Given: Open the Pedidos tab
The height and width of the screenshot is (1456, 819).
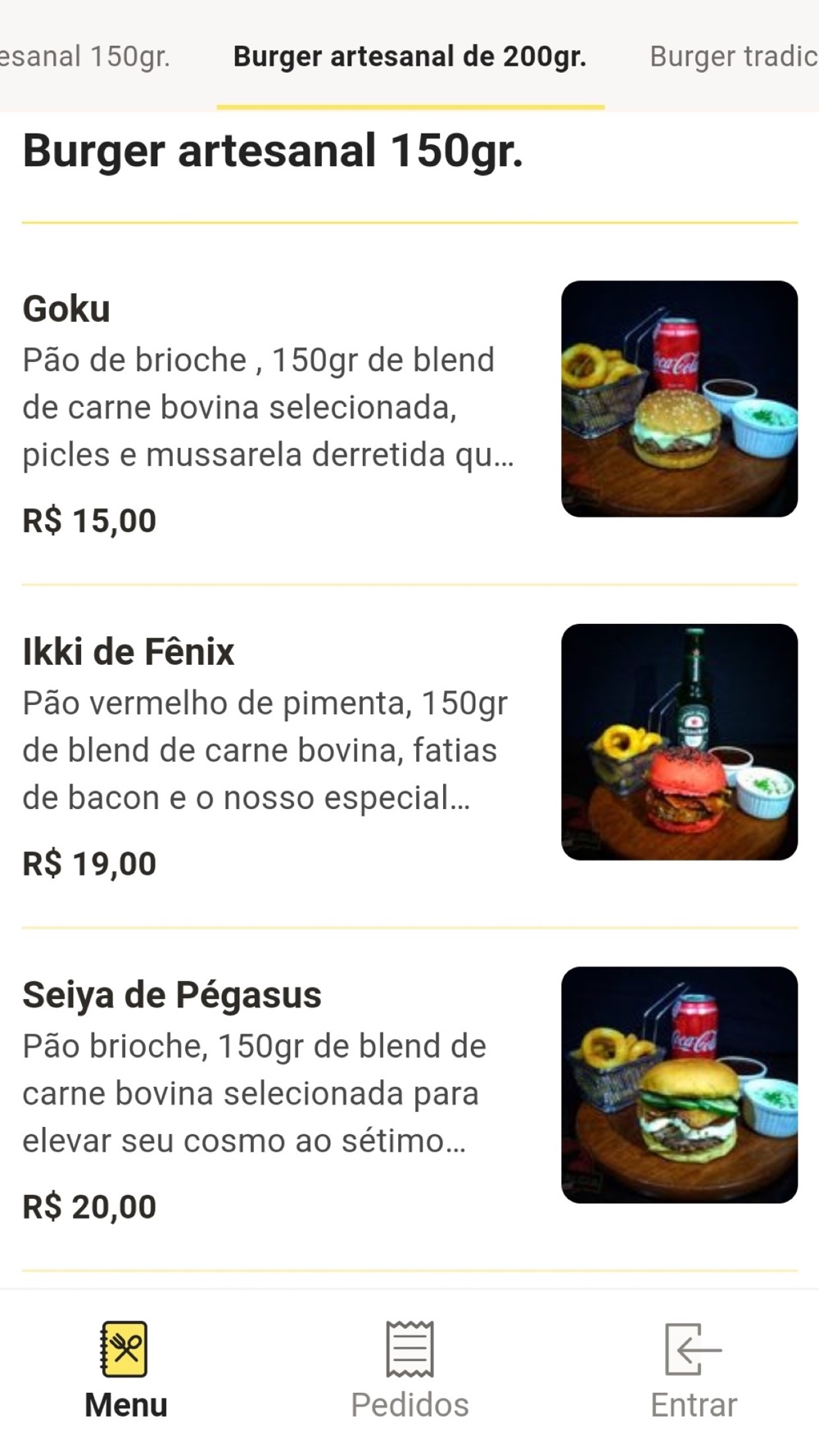Looking at the screenshot, I should pyautogui.click(x=409, y=1372).
